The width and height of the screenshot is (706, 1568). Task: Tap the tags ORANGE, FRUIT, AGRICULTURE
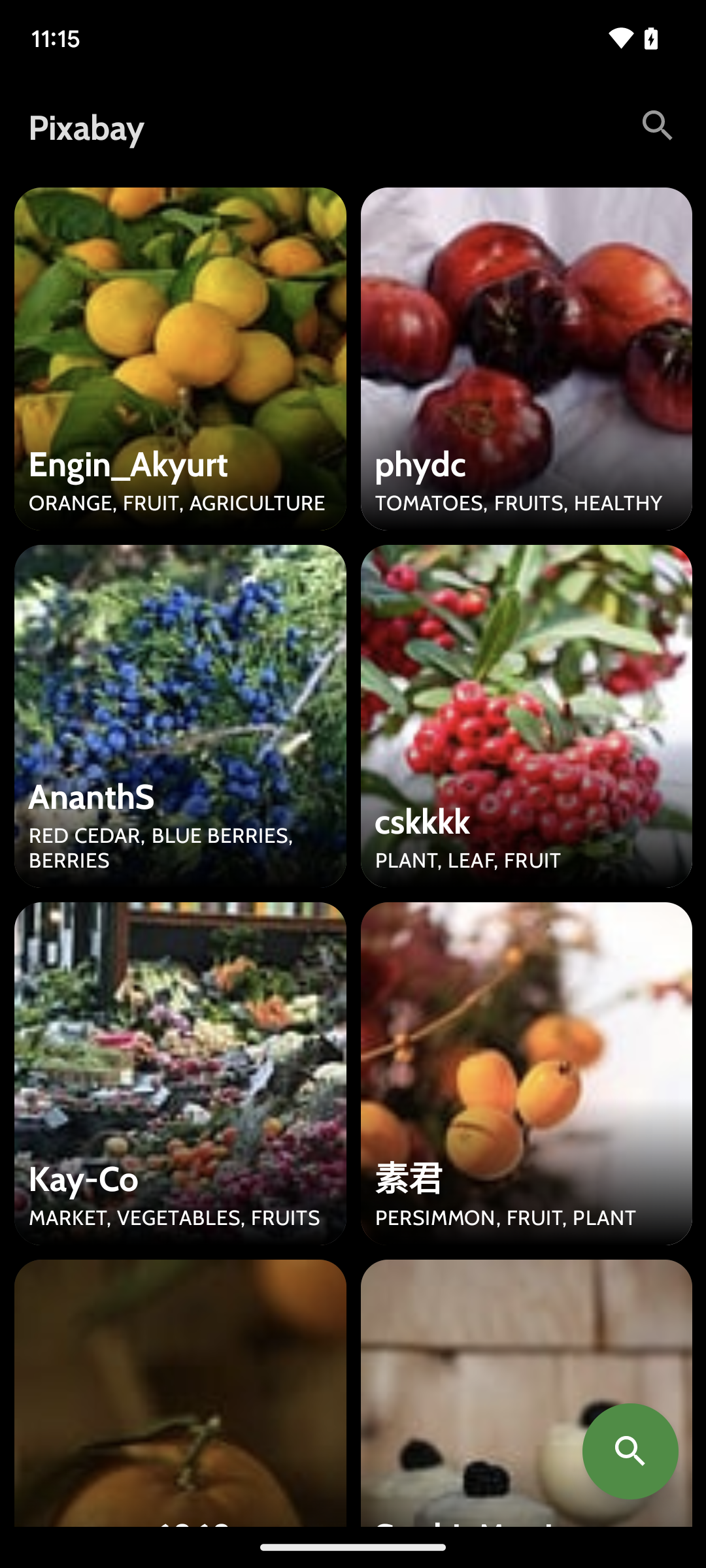pos(176,503)
